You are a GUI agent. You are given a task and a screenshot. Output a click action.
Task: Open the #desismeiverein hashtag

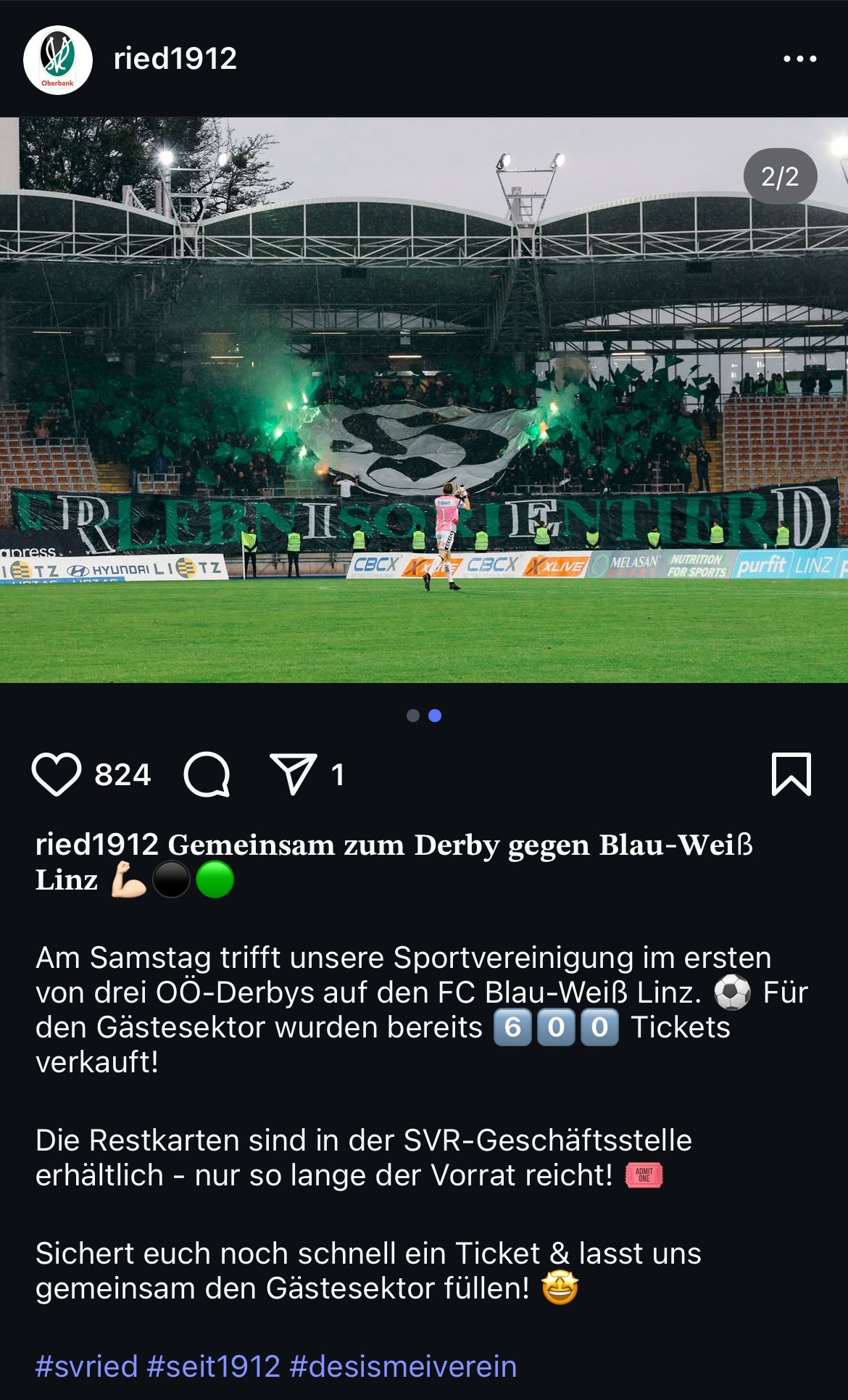[x=403, y=1367]
